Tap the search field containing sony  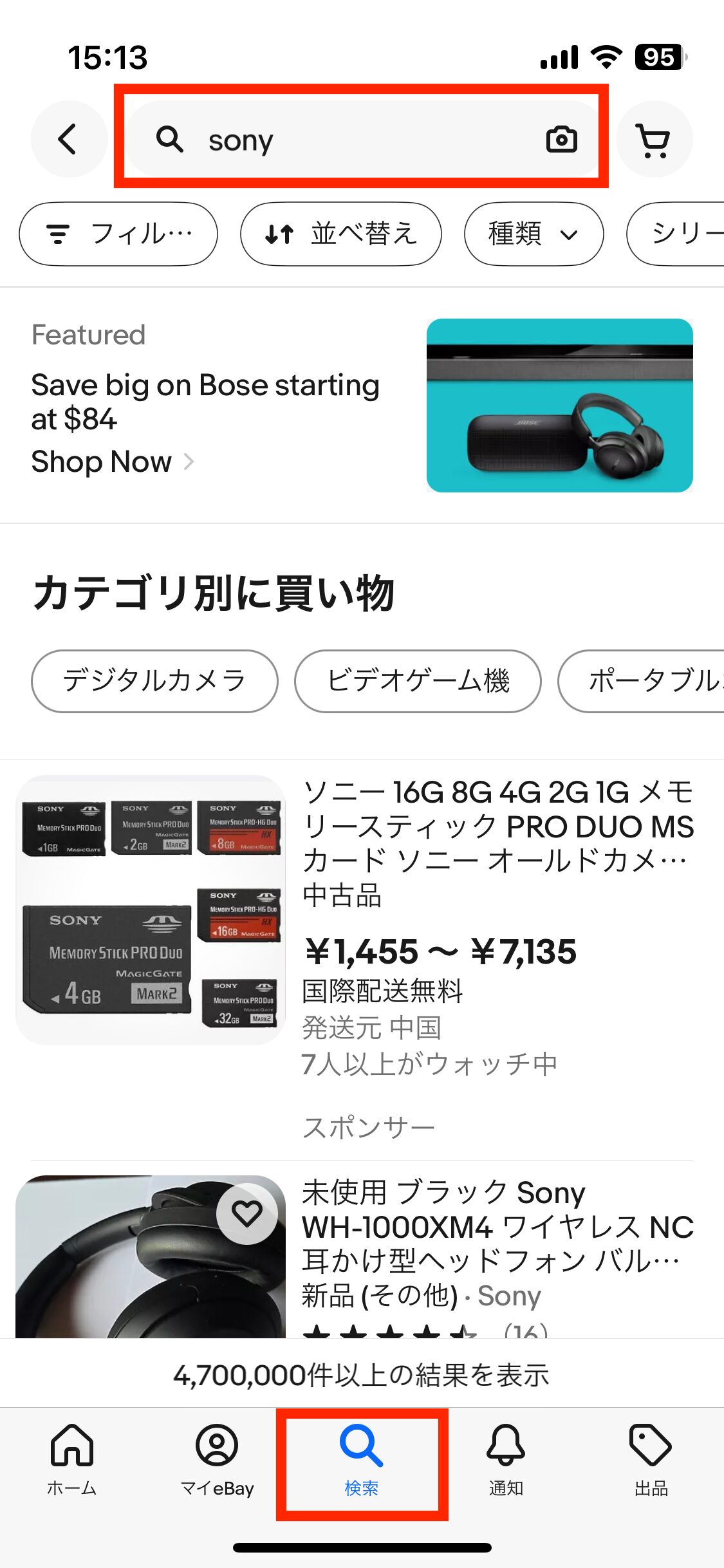tap(348, 139)
